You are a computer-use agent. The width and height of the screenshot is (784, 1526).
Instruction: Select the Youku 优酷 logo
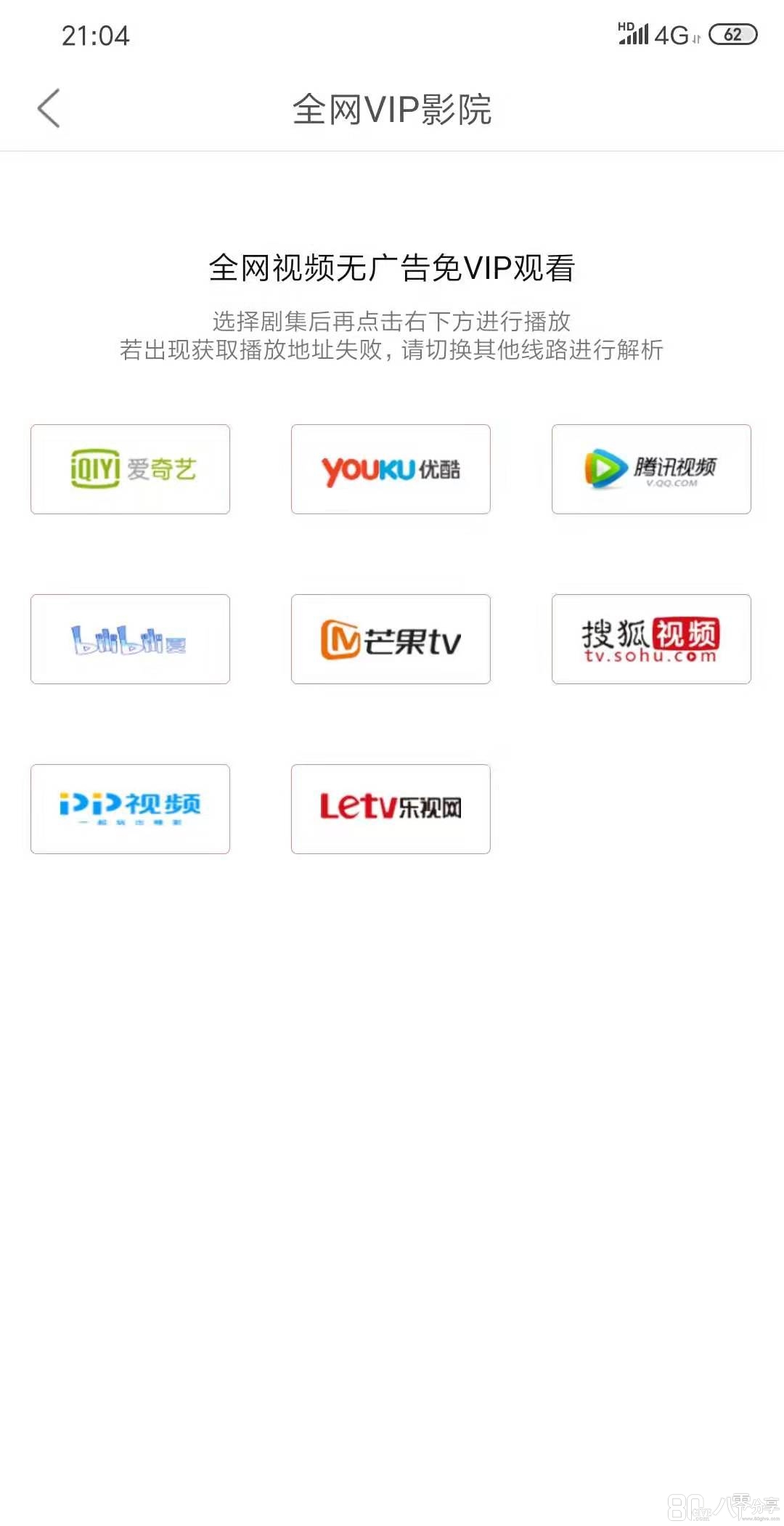click(x=391, y=469)
